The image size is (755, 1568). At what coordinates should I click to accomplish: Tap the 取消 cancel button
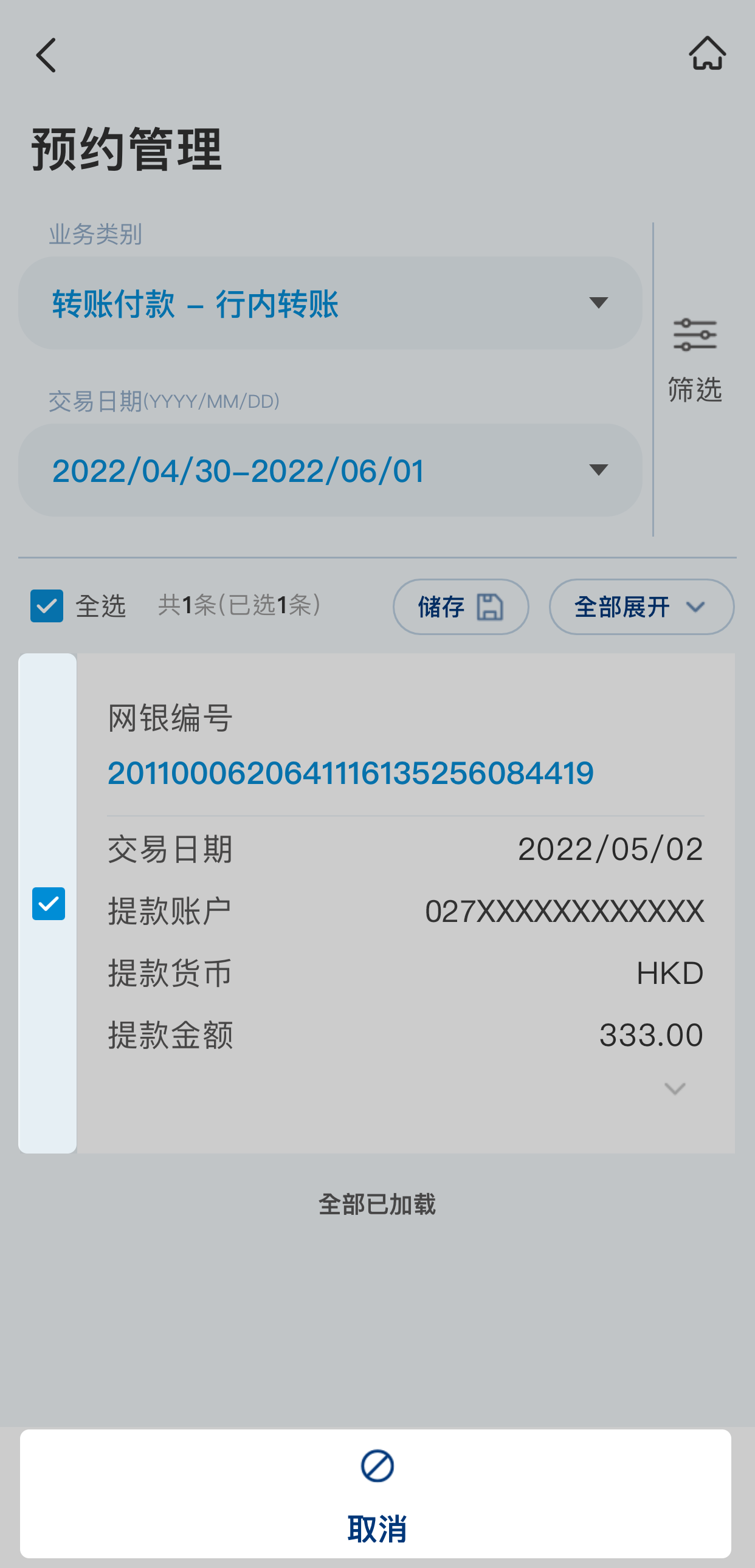(376, 1494)
